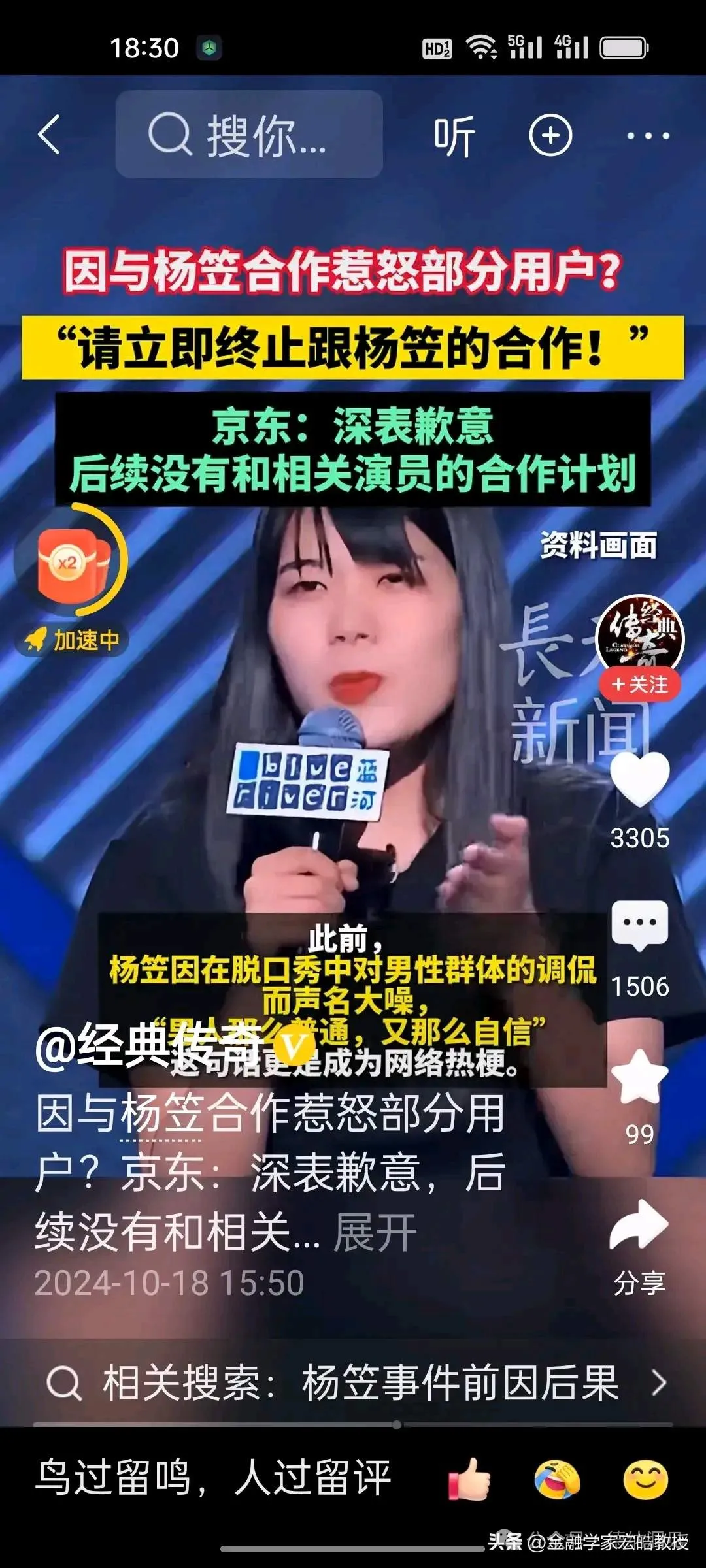
Task: Go back using the top-left arrow
Action: [x=49, y=135]
